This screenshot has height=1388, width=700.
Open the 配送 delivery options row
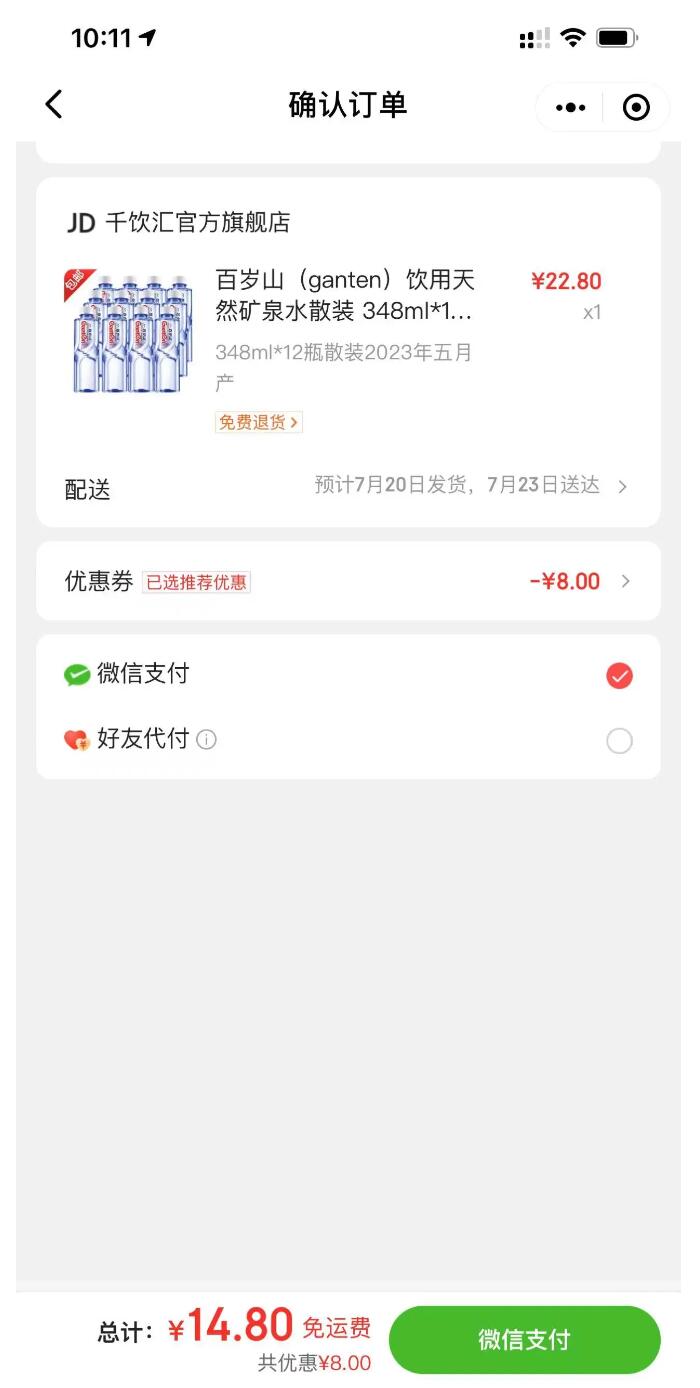348,487
